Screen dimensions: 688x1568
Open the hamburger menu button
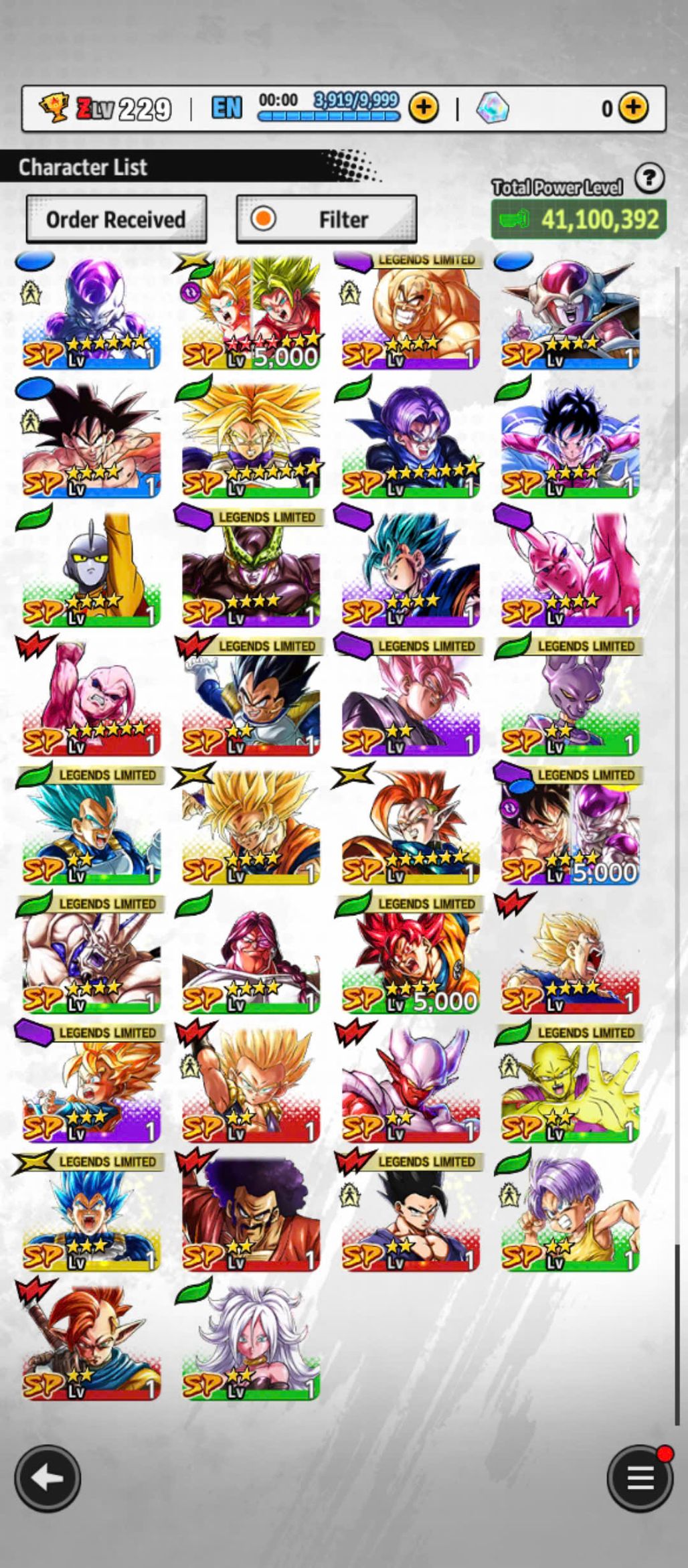point(639,1477)
